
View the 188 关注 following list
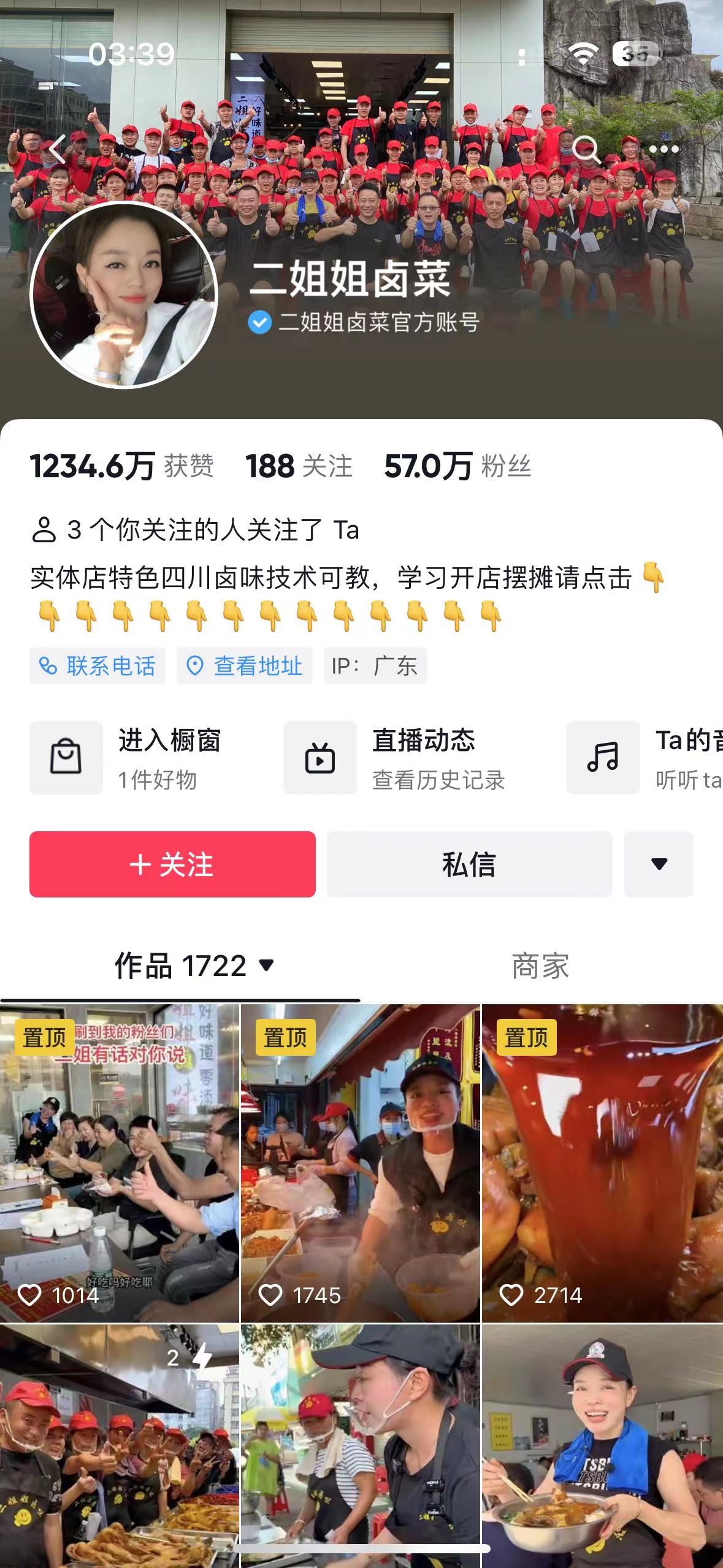click(x=299, y=466)
